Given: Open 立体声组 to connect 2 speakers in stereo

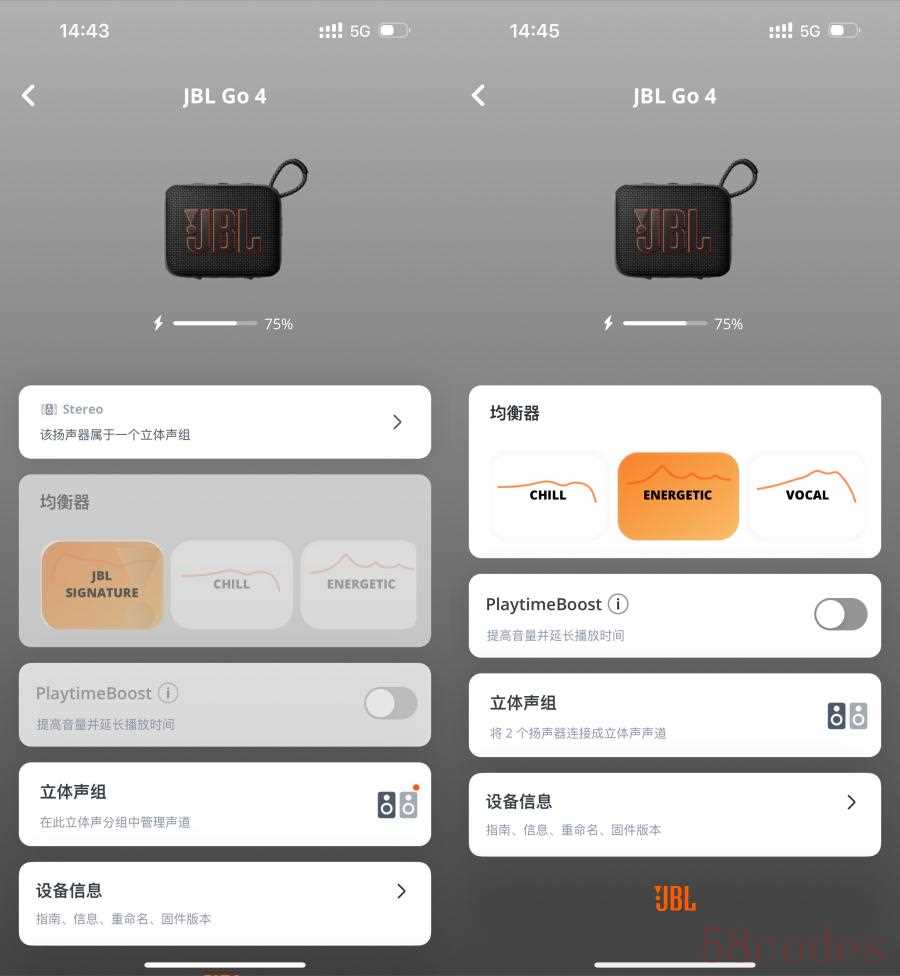Looking at the screenshot, I should coord(674,715).
